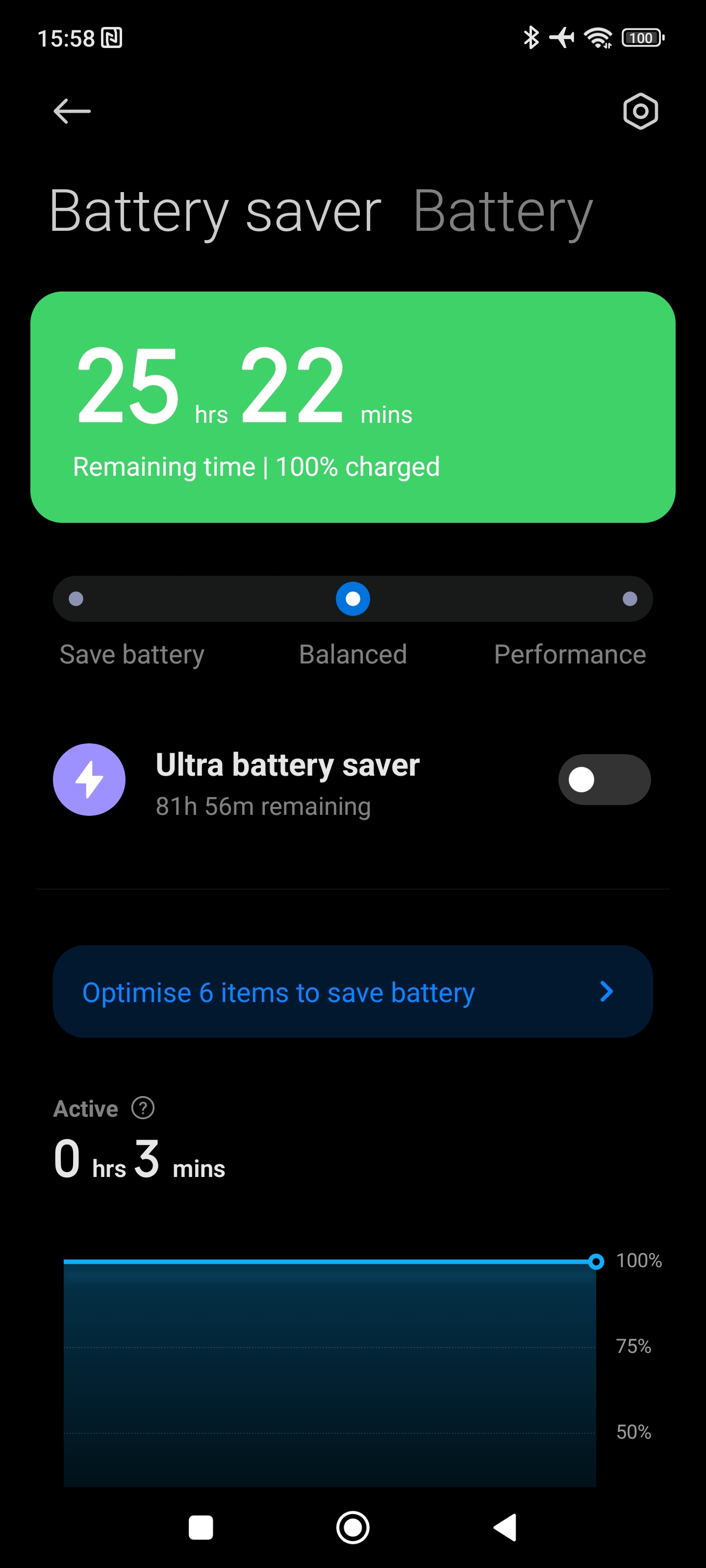Choose the Balanced mode
This screenshot has width=706, height=1568.
coord(353,599)
